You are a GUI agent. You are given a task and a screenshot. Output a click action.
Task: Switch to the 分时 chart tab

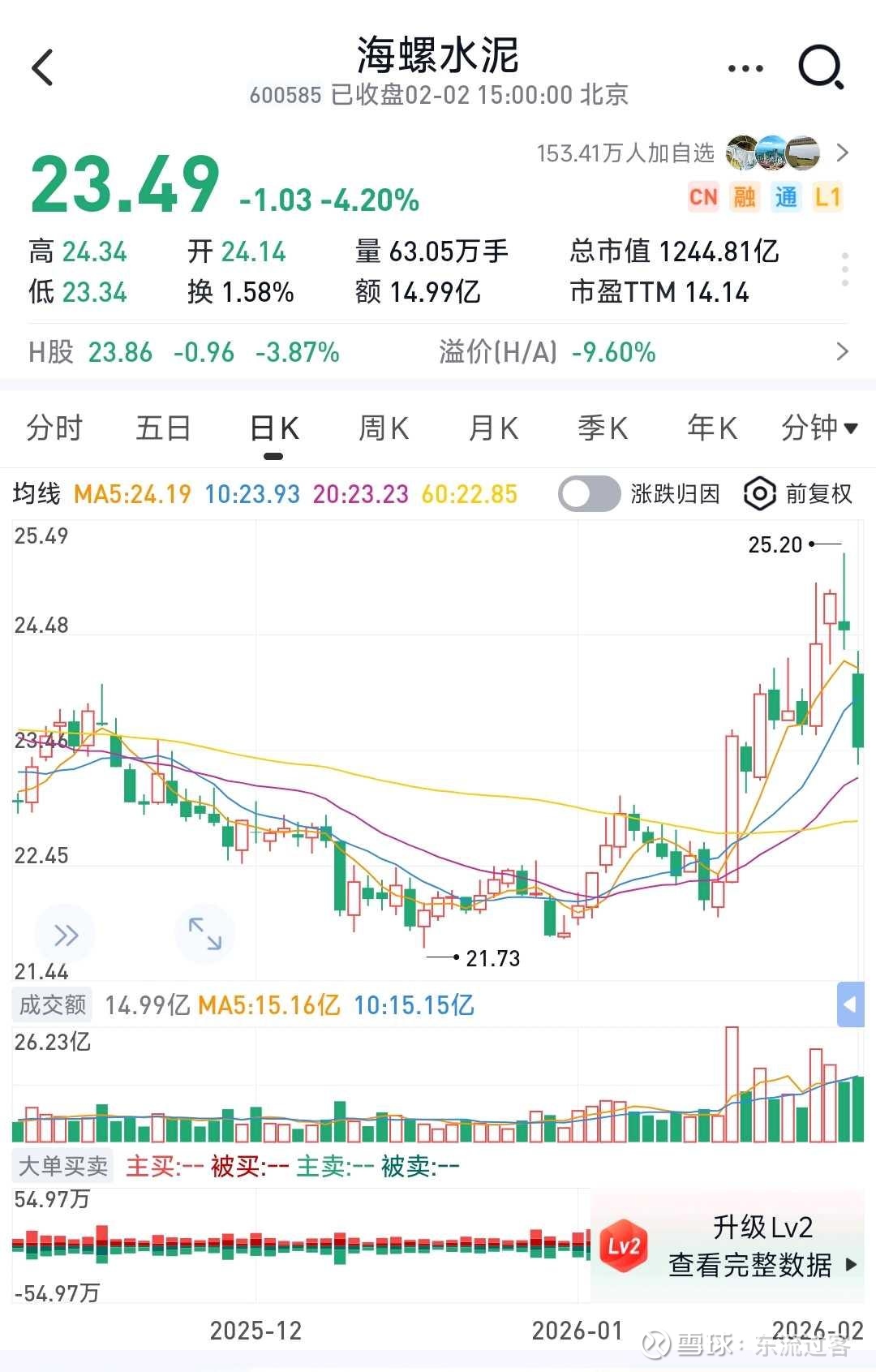pyautogui.click(x=54, y=428)
